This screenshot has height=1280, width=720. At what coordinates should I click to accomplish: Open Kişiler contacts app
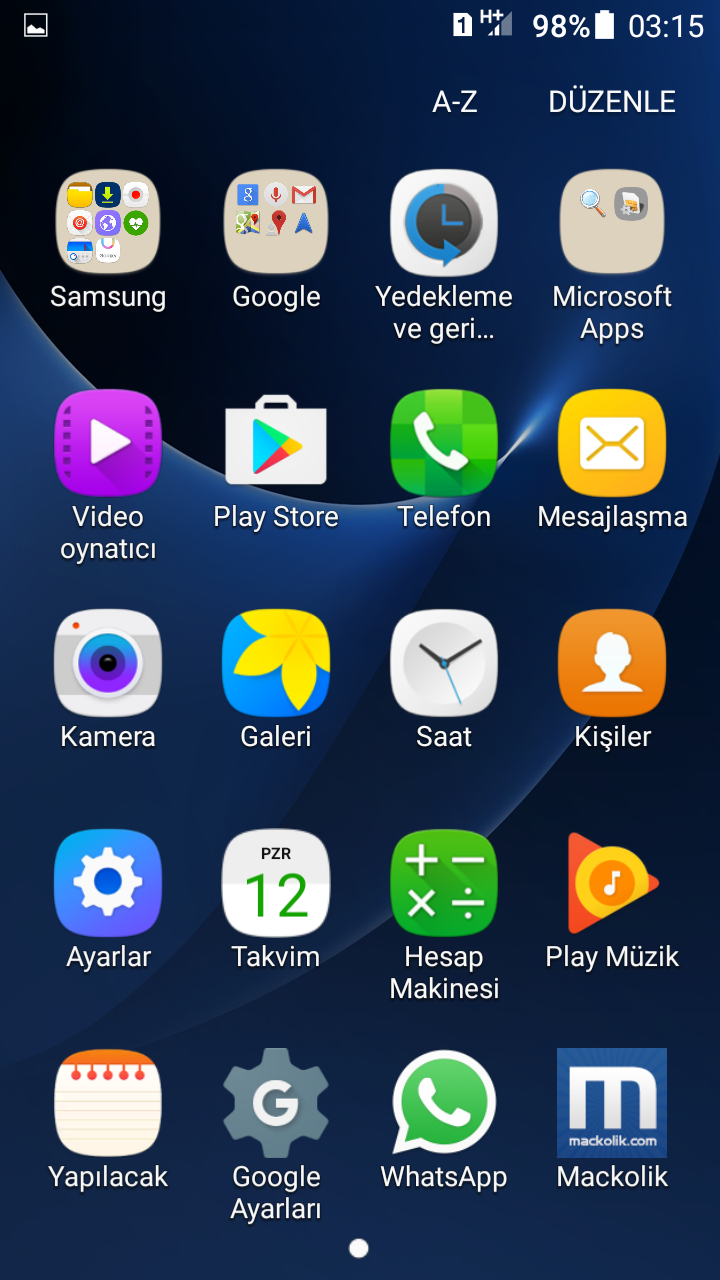[x=612, y=662]
